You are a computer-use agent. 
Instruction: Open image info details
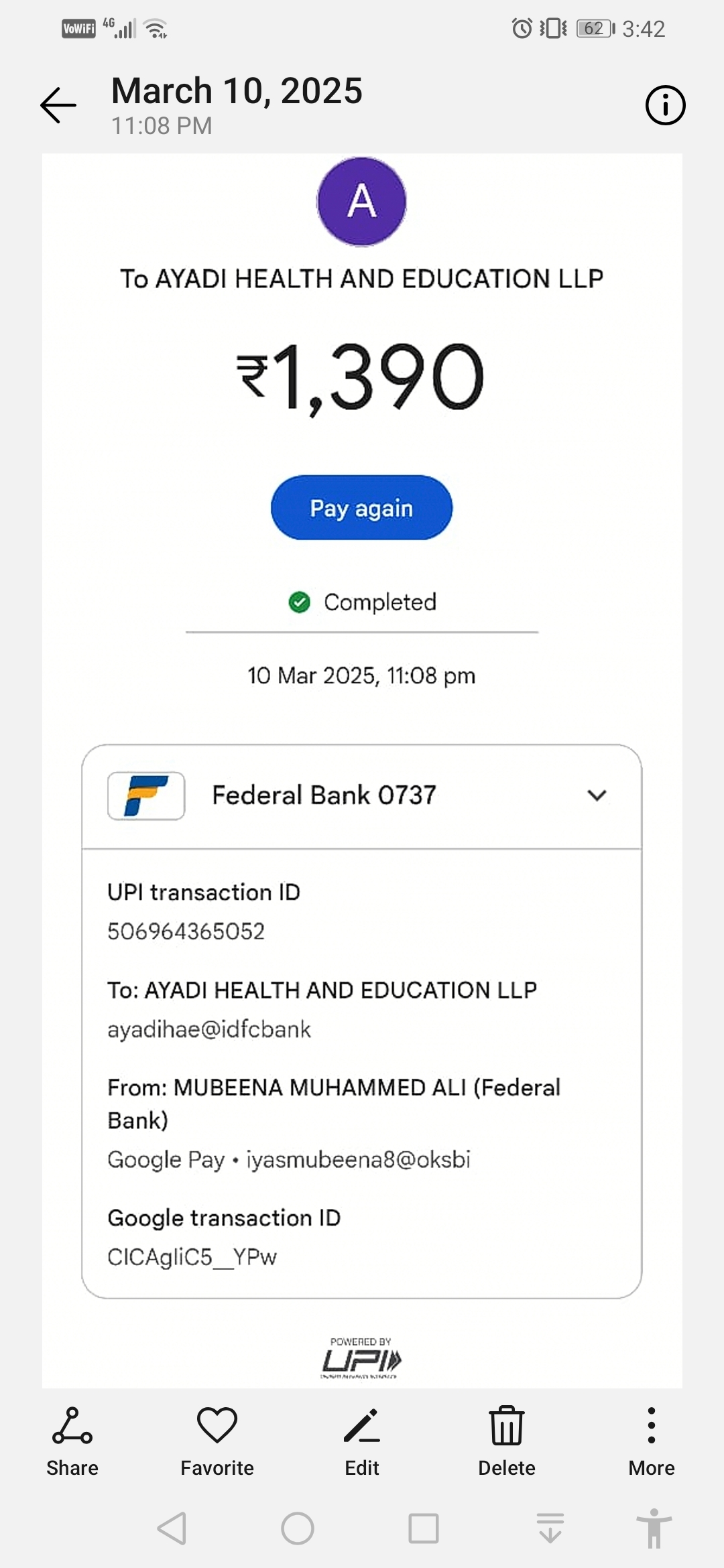(665, 105)
